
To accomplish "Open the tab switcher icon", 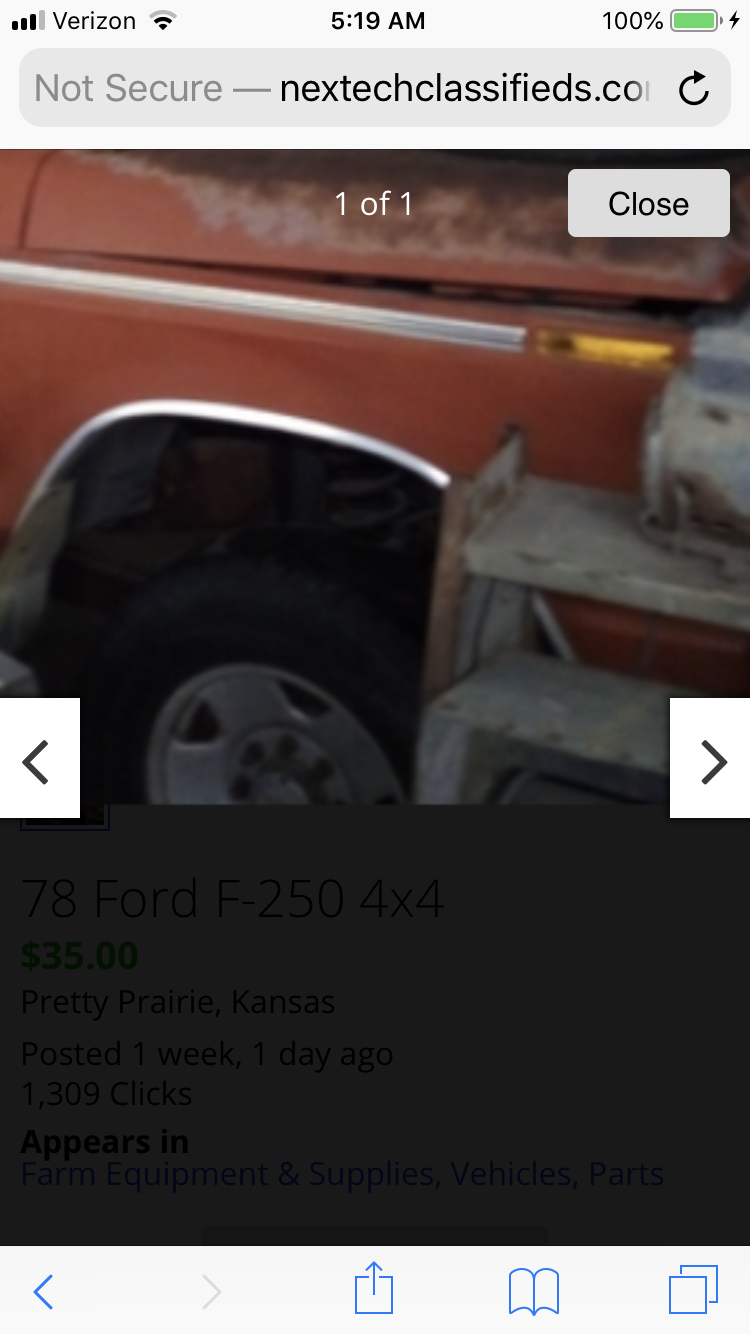I will coord(694,1290).
